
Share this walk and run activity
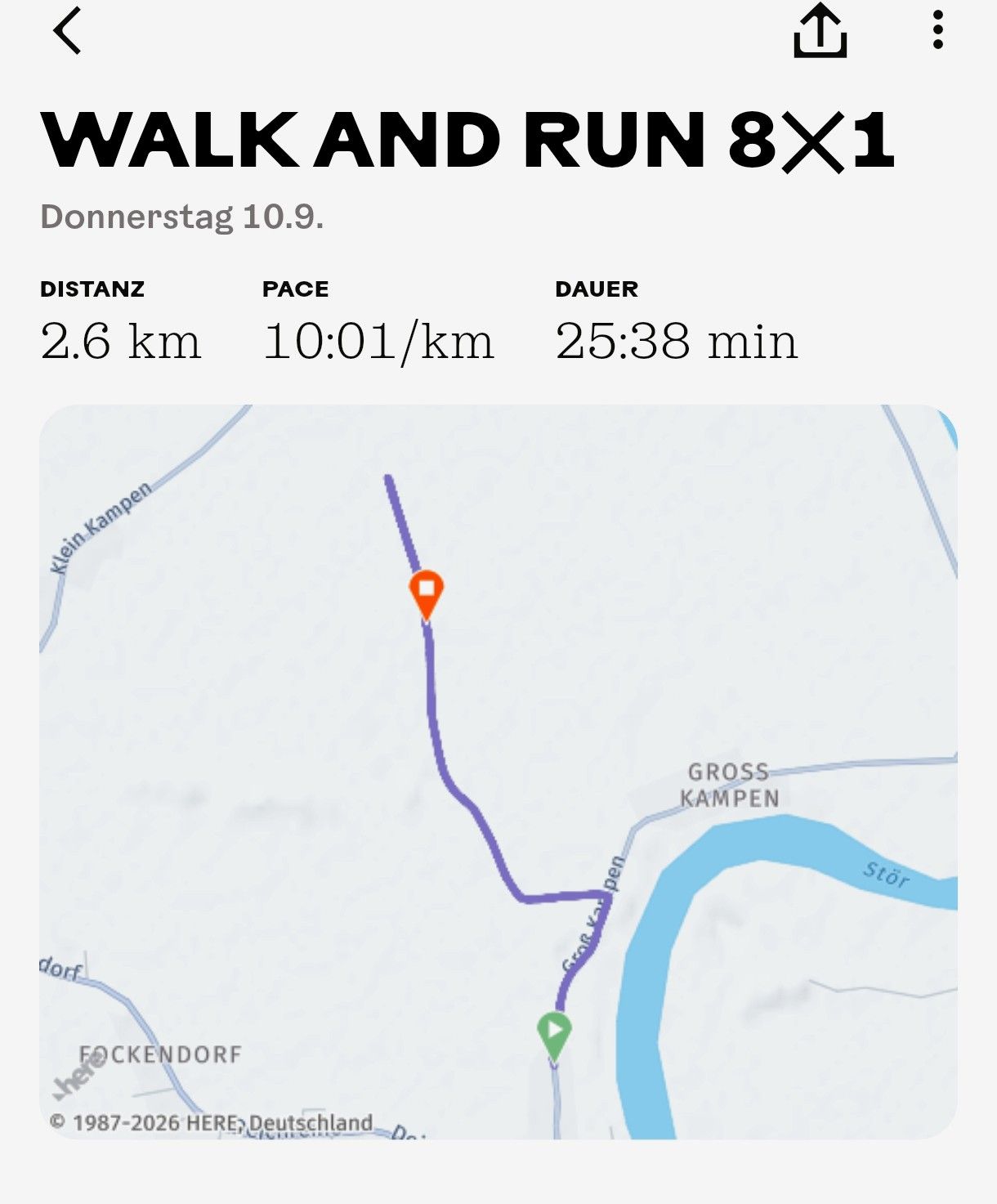coord(820,31)
